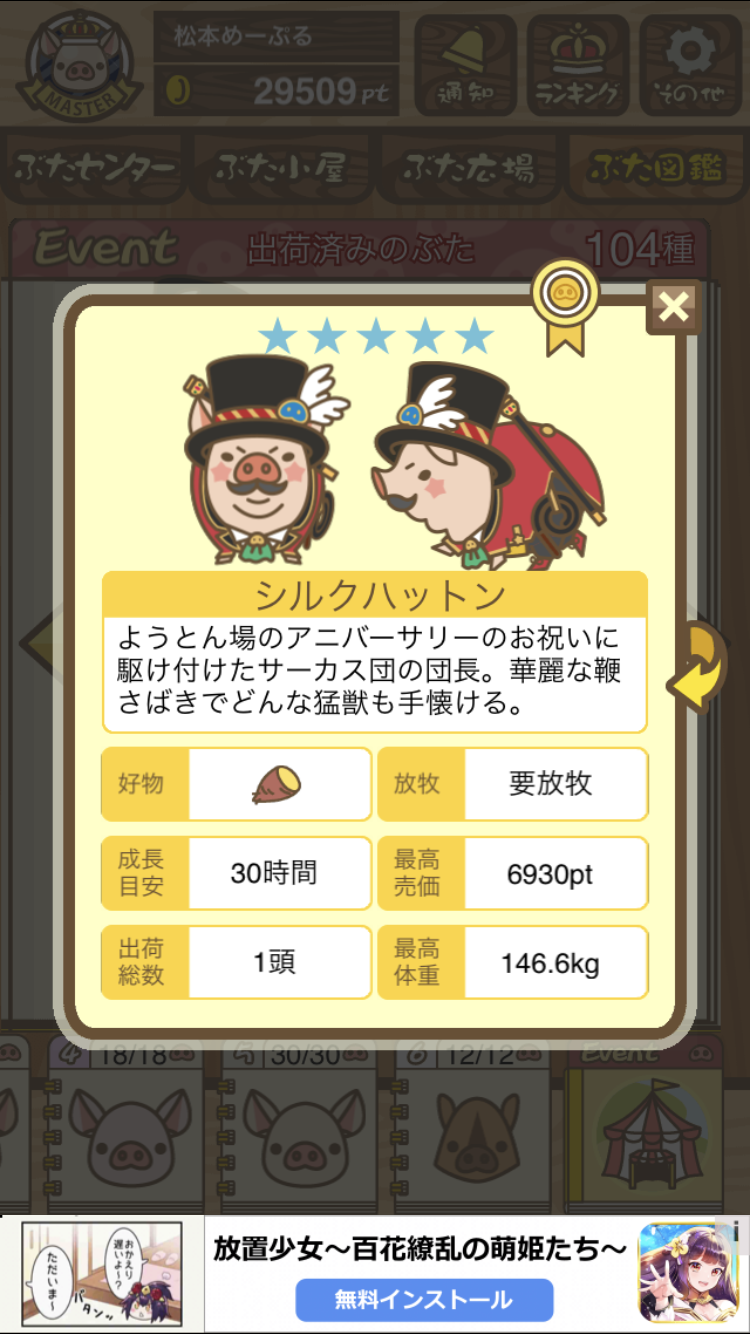
Task: Select the ぶた図鑑 tab
Action: pos(654,168)
